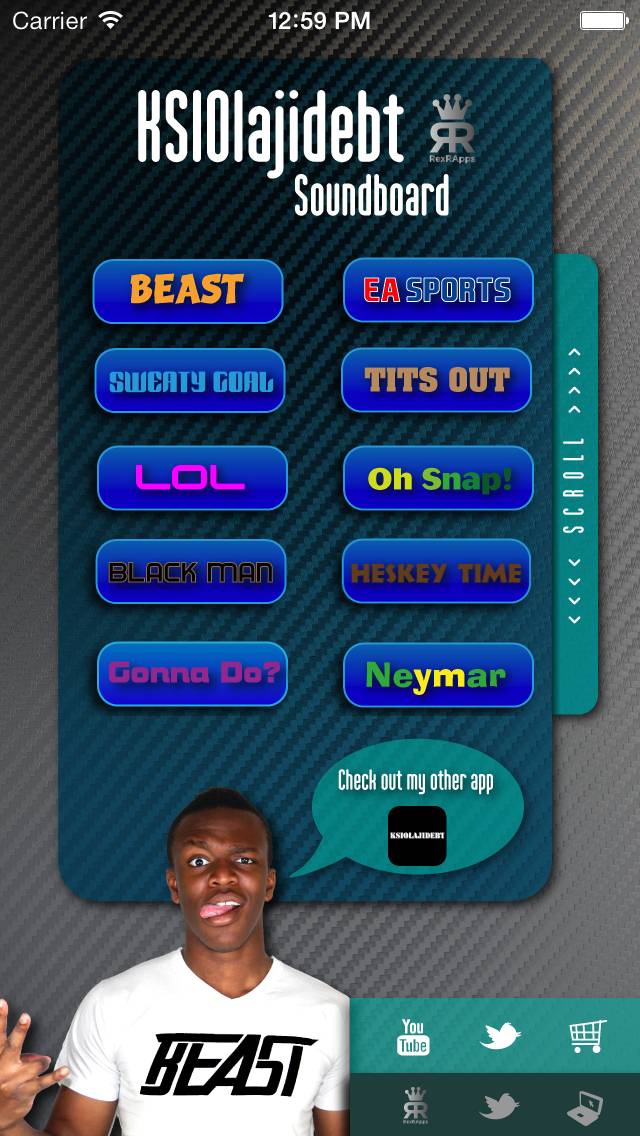Image resolution: width=640 pixels, height=1136 pixels.
Task: Open the other KSIOlajidebt app icon
Action: click(x=417, y=835)
